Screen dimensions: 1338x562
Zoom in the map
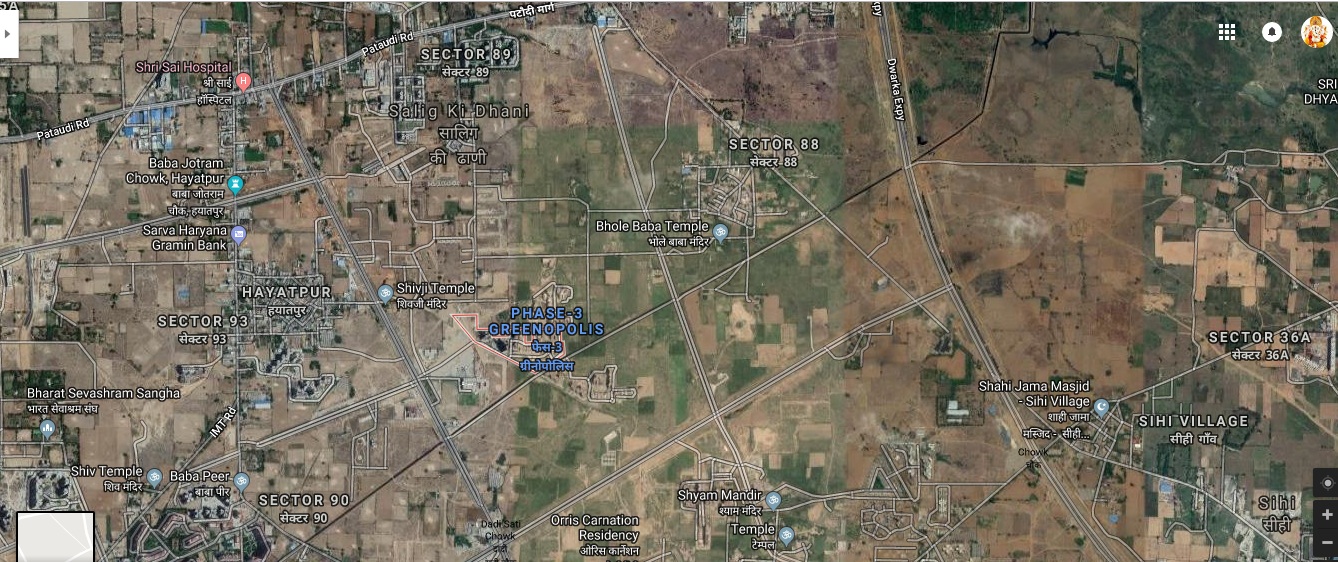1326,514
